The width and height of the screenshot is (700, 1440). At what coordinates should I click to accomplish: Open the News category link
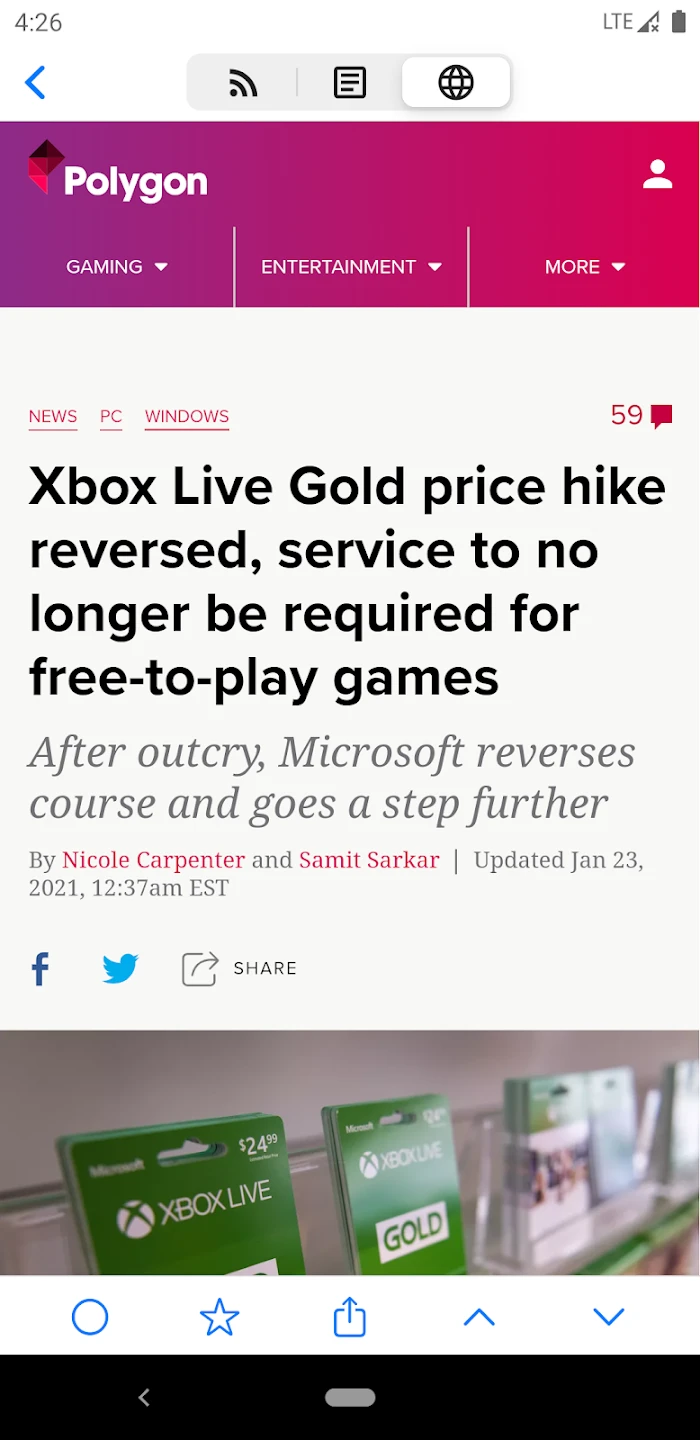coord(53,417)
